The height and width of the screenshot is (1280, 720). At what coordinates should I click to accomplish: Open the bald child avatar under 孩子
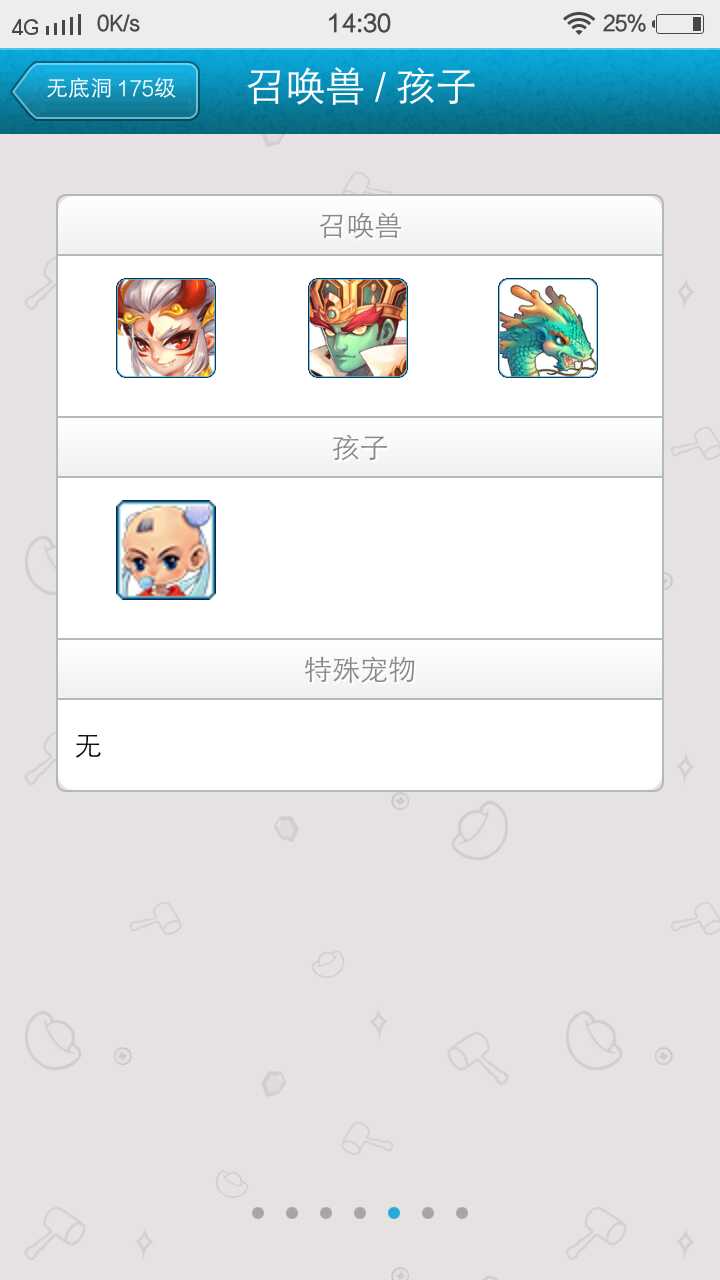166,550
